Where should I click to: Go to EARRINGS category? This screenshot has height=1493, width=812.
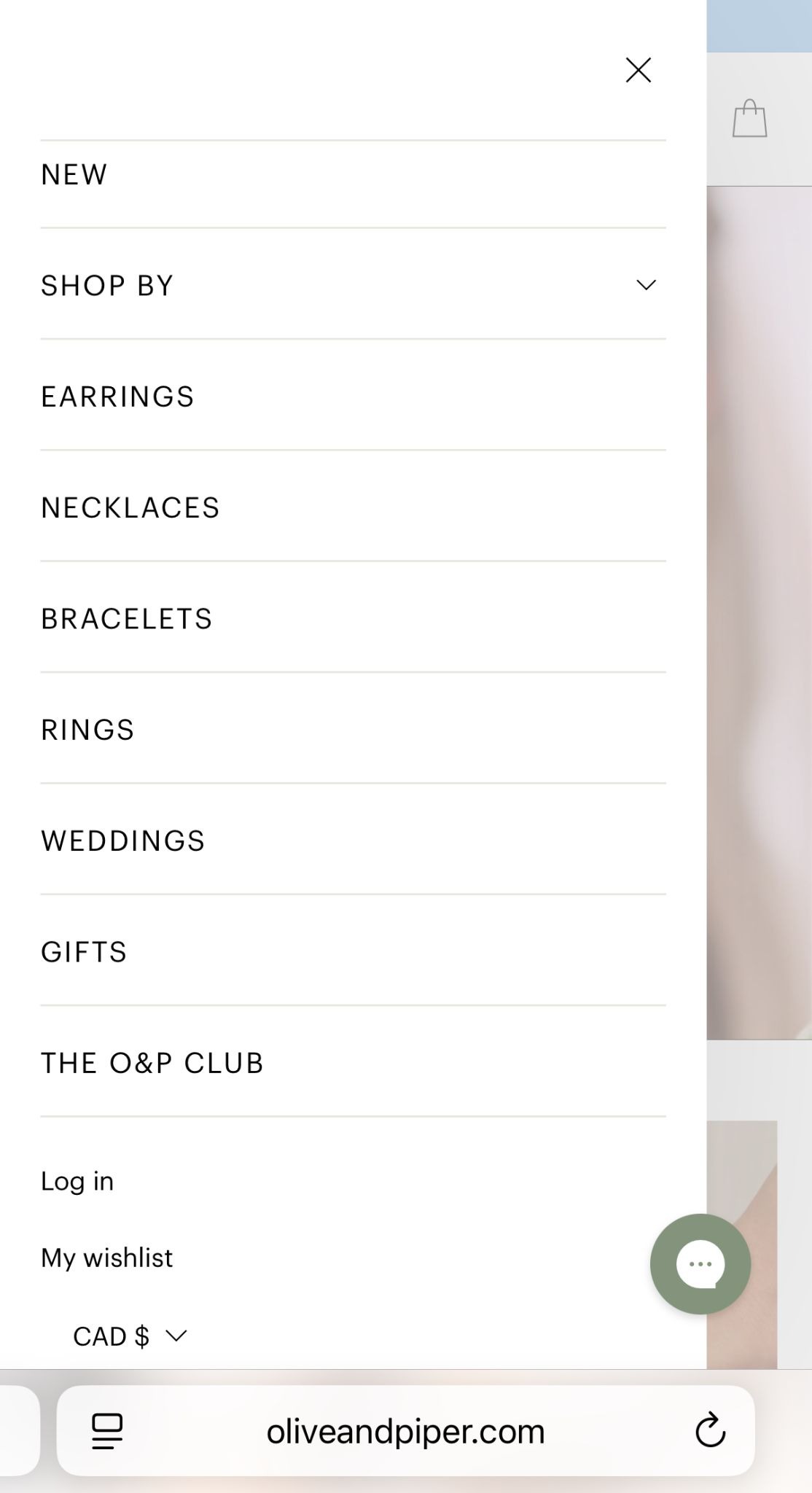coord(117,397)
